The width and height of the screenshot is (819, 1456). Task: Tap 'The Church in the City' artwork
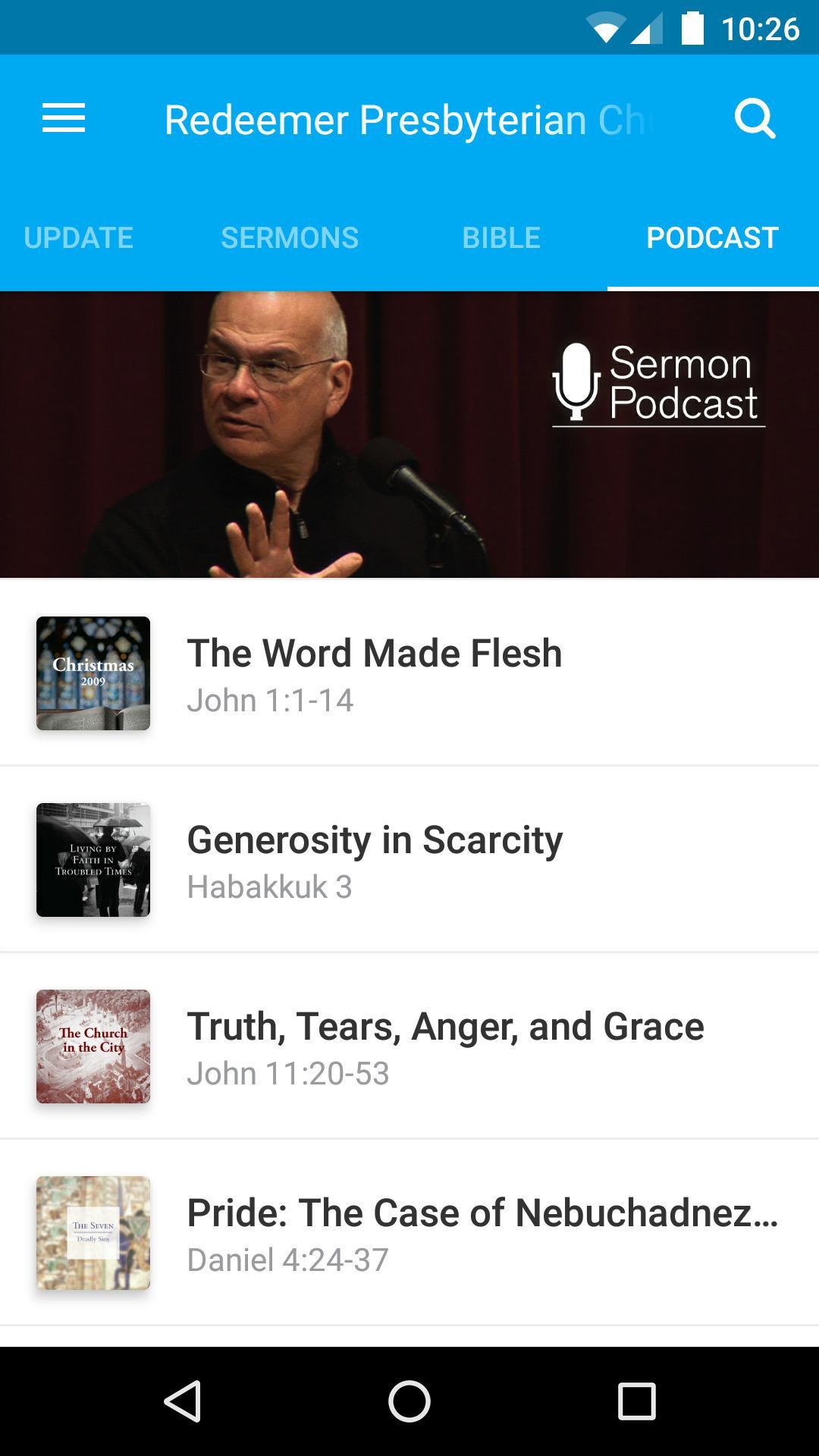point(93,1046)
